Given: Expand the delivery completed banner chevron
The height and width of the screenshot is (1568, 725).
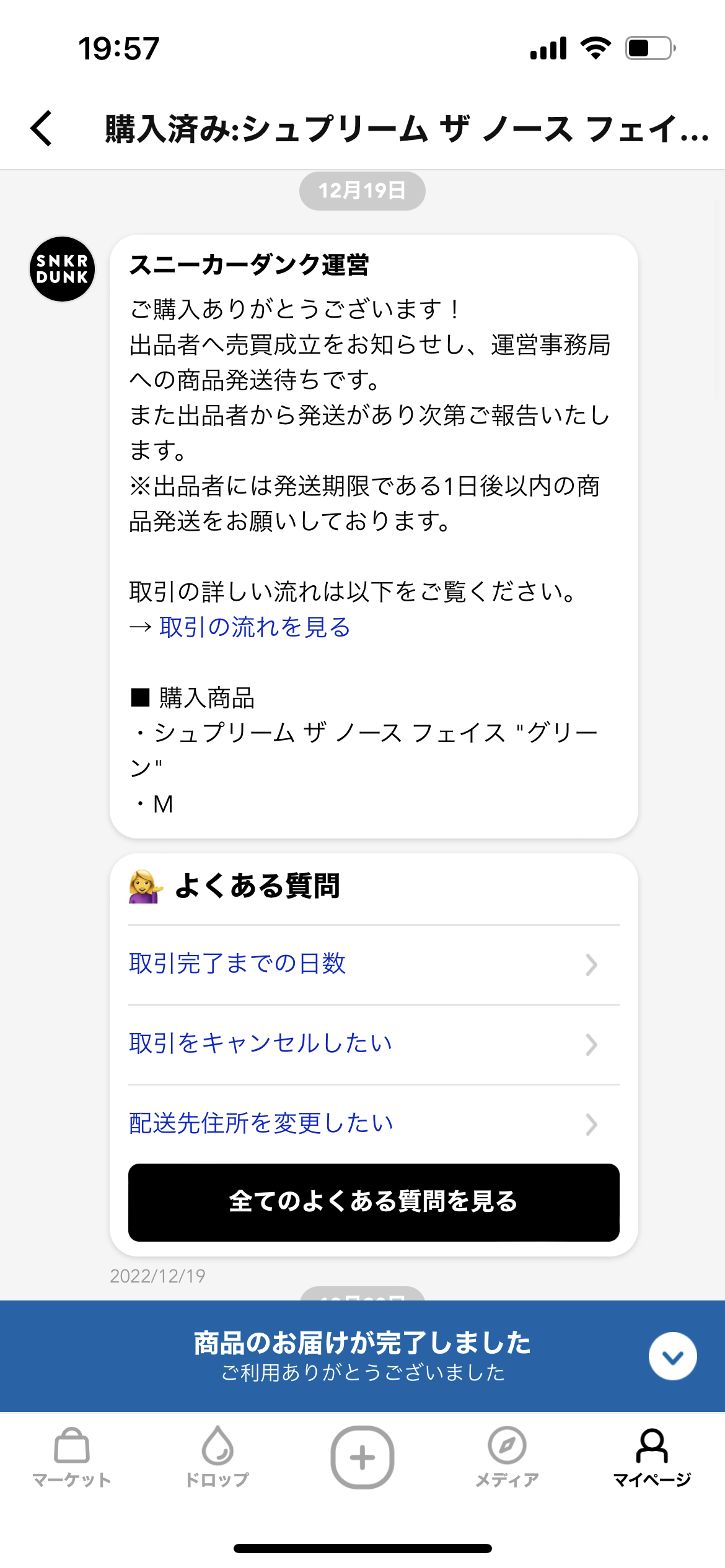Looking at the screenshot, I should (672, 1356).
